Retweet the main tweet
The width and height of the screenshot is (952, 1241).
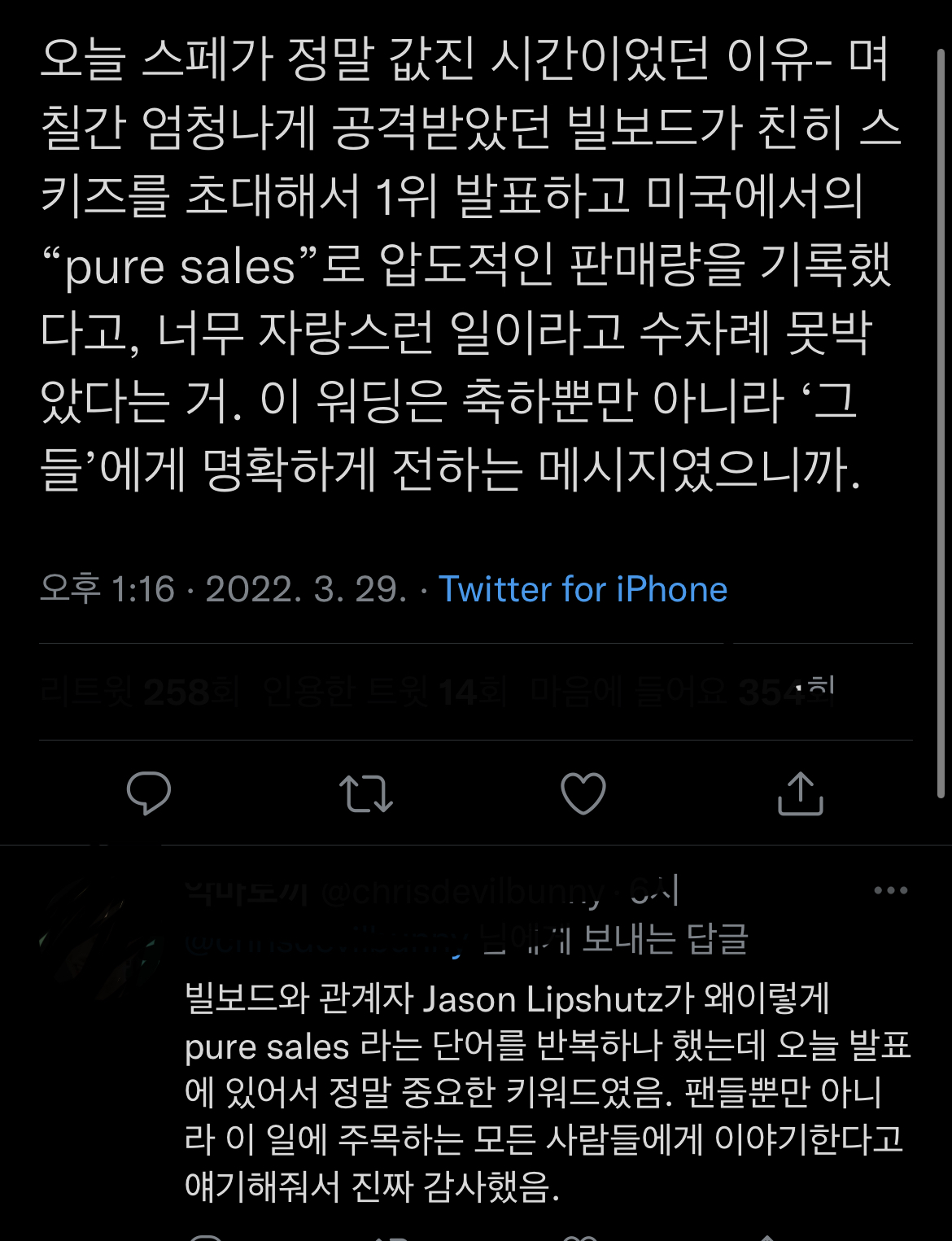coord(366,793)
